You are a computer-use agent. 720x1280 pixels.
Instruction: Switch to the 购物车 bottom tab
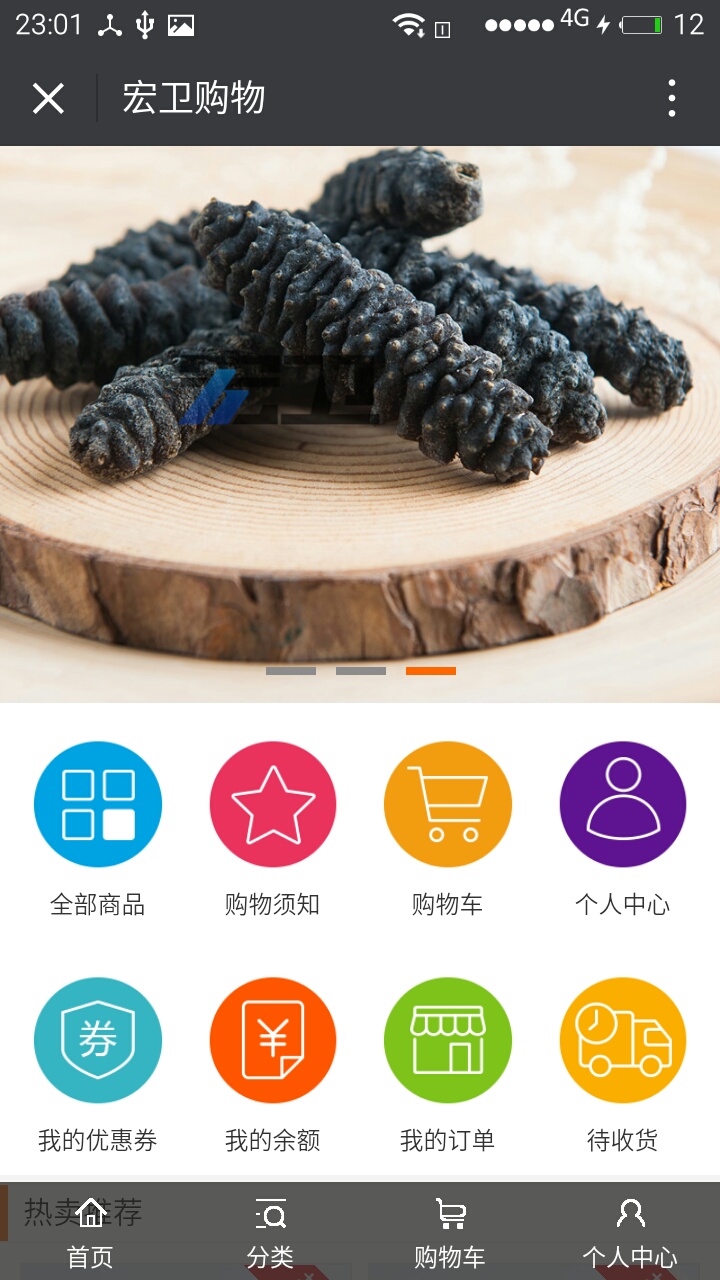click(x=450, y=1233)
